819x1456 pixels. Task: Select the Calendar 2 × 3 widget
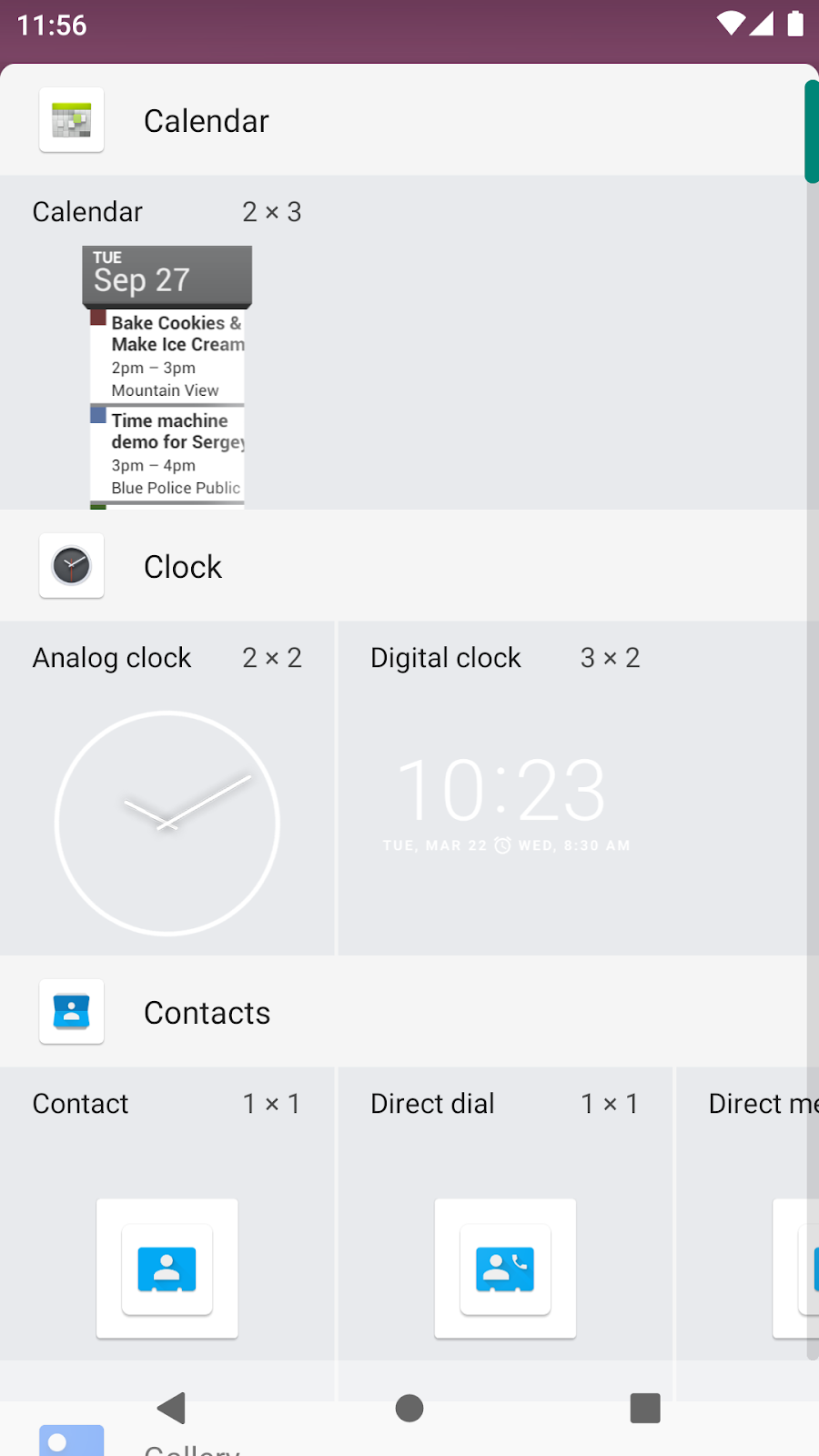coord(167,342)
